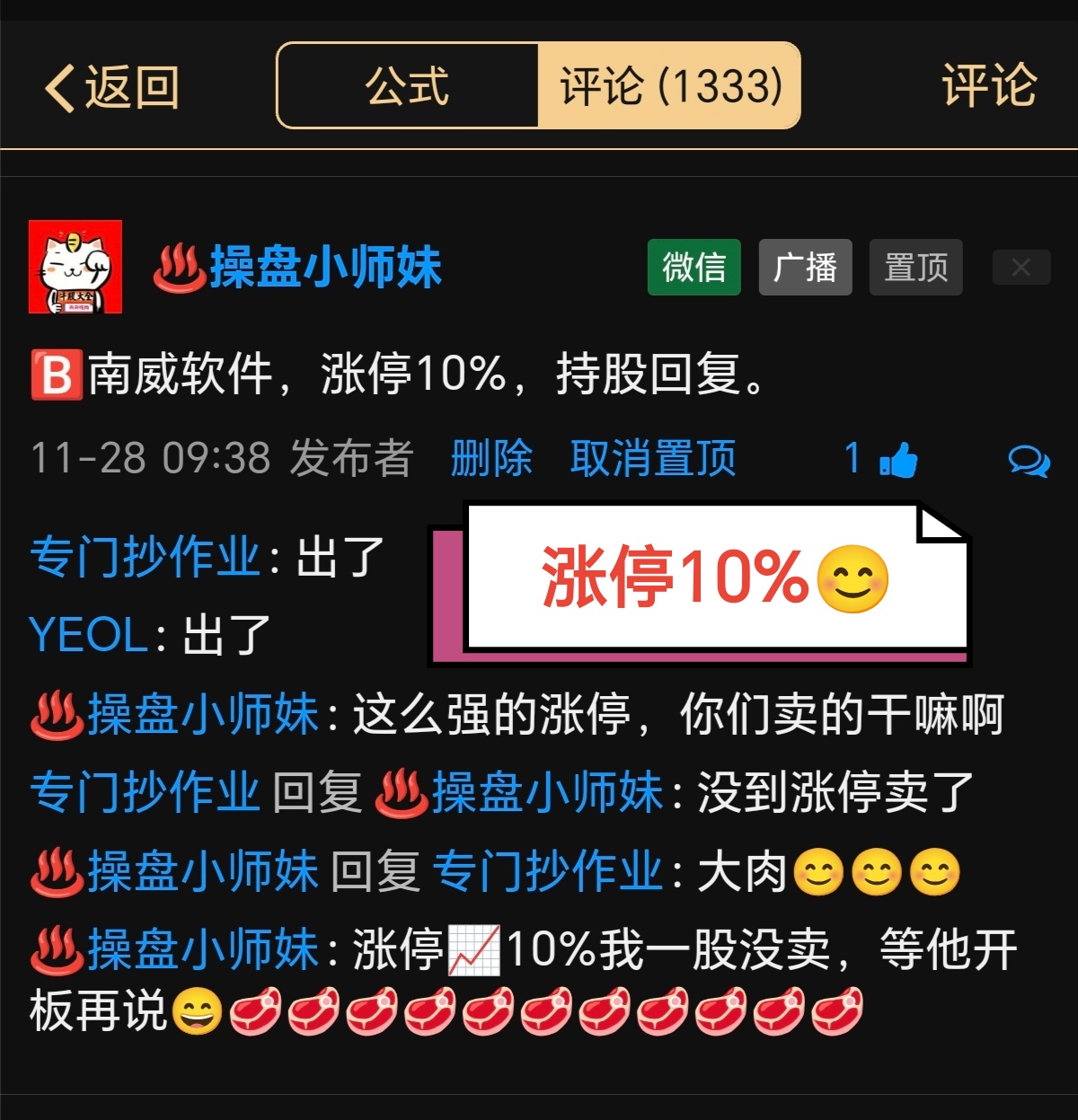Tap the 广播 button
The width and height of the screenshot is (1078, 1120).
click(805, 268)
